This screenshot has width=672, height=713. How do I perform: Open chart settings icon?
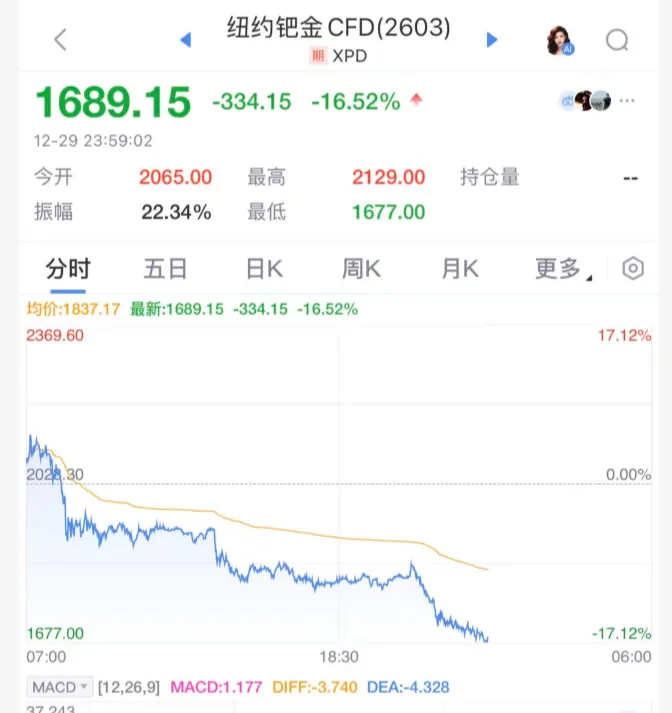point(633,268)
